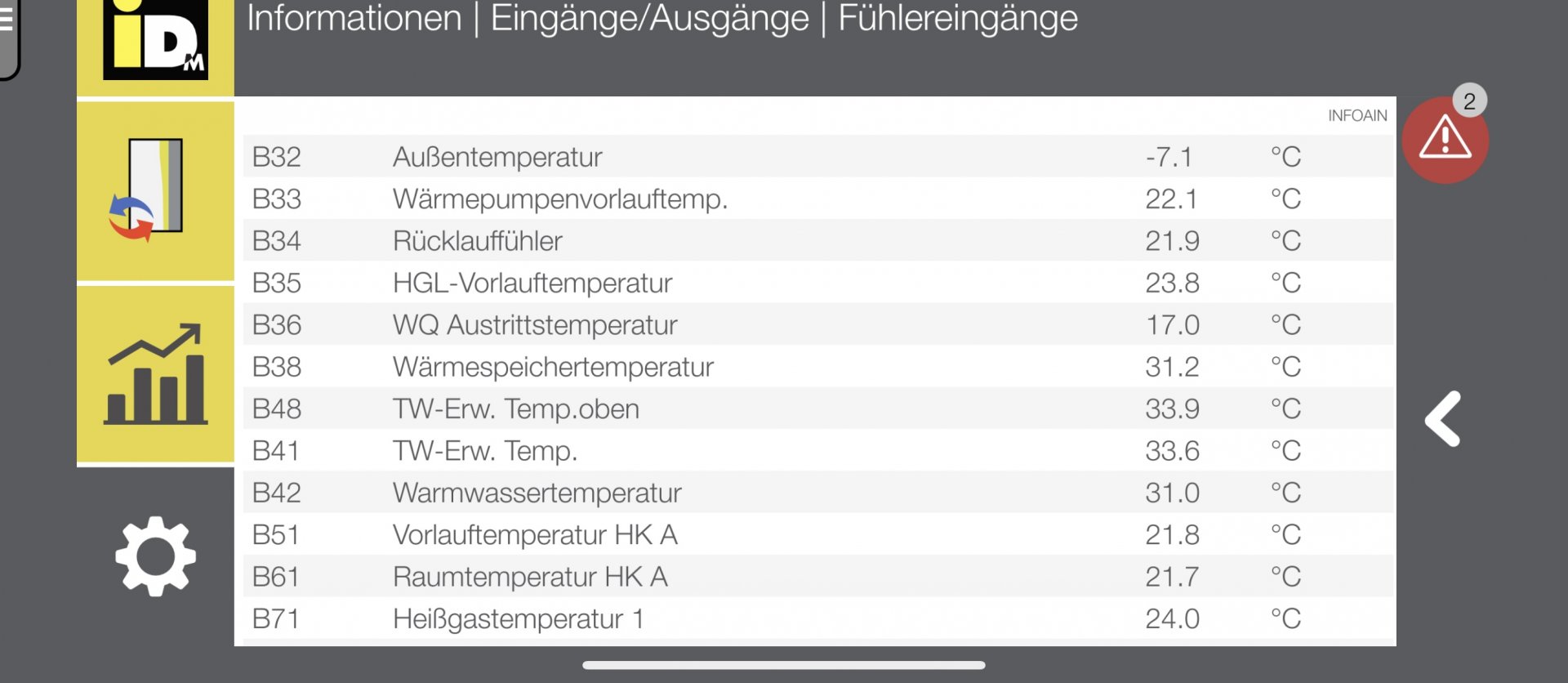
Task: Open the heat pump system overview tile
Action: (155, 191)
